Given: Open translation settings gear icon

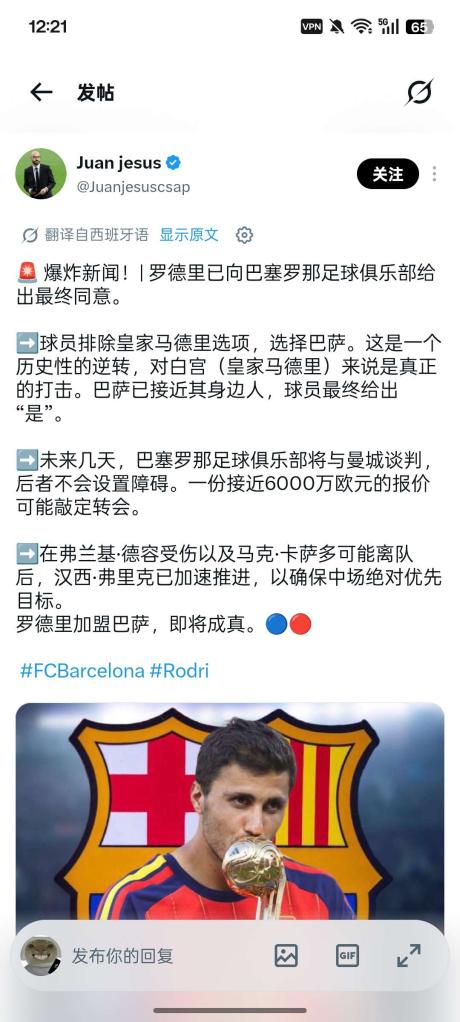Looking at the screenshot, I should (x=244, y=235).
